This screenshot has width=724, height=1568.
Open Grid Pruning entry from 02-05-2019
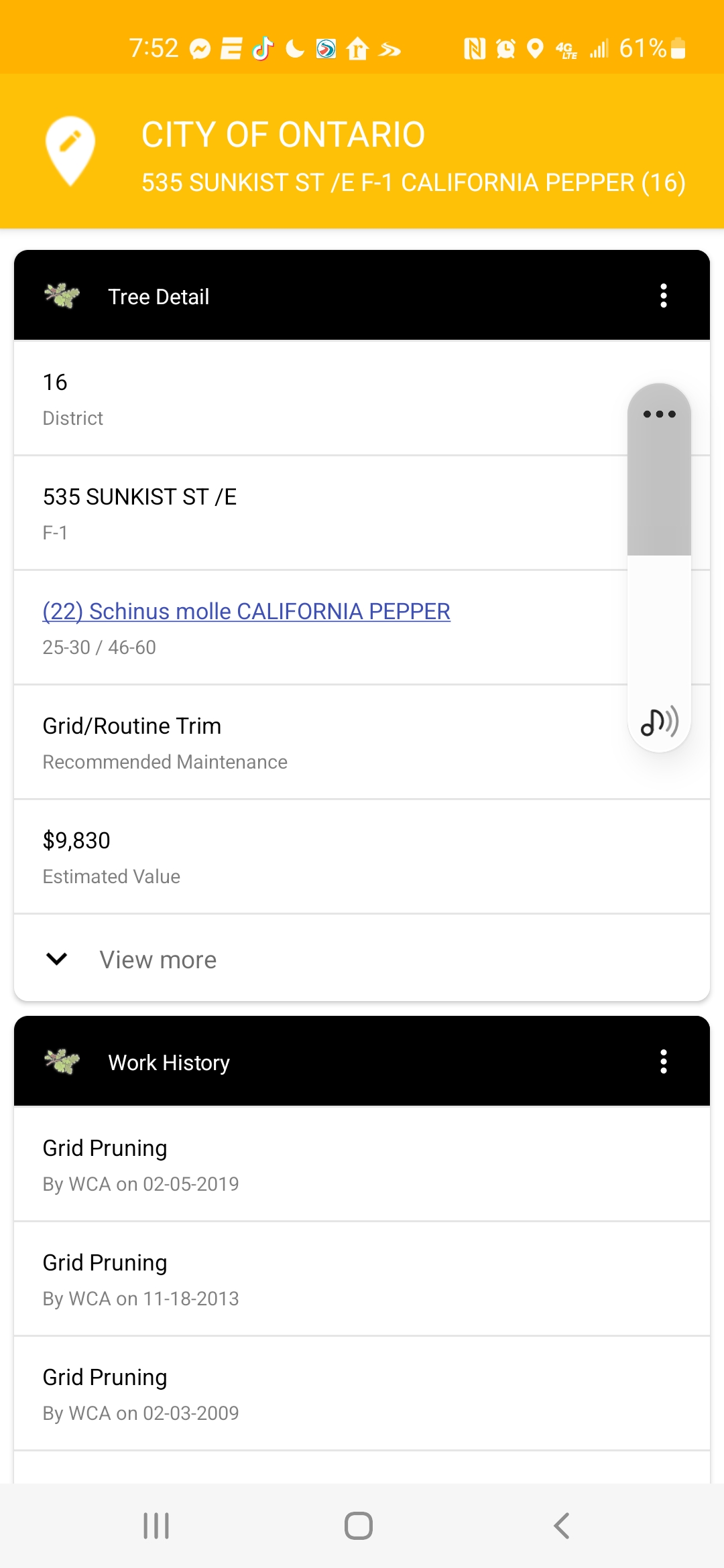coord(362,1165)
